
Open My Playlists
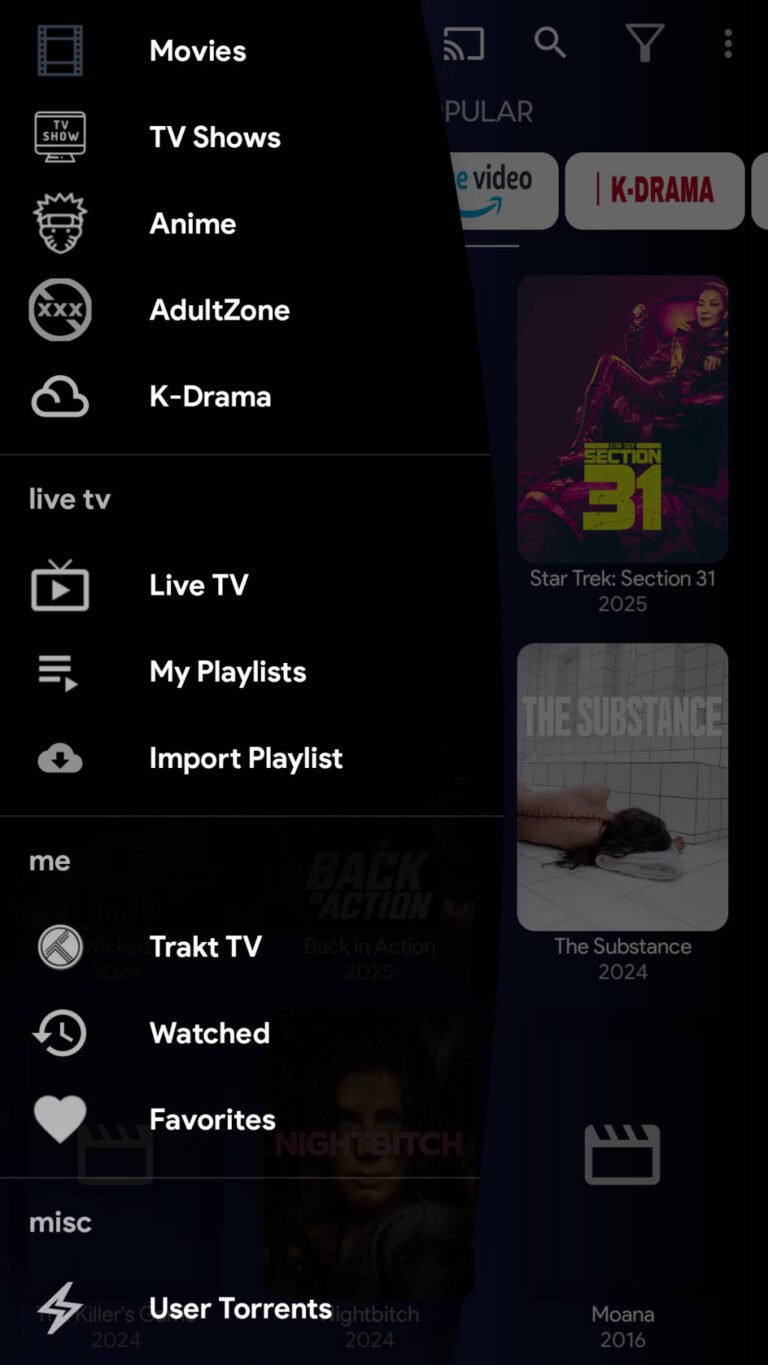227,671
